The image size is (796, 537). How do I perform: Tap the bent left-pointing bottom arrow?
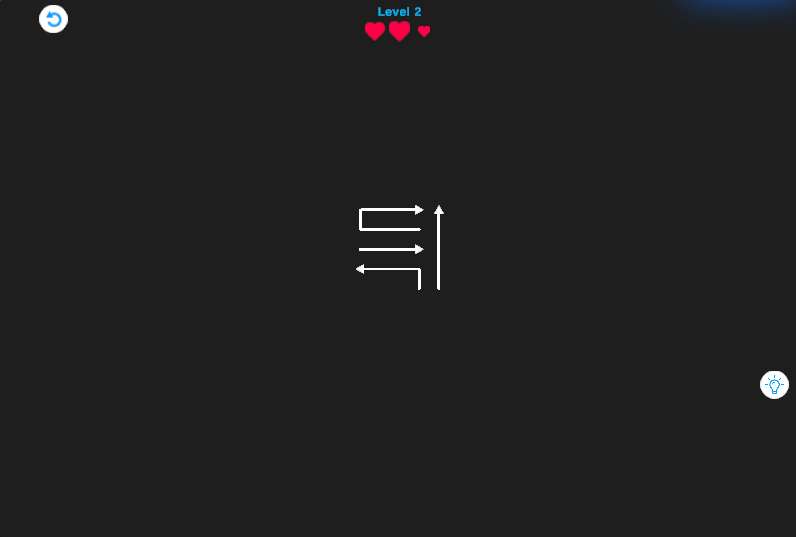click(388, 269)
